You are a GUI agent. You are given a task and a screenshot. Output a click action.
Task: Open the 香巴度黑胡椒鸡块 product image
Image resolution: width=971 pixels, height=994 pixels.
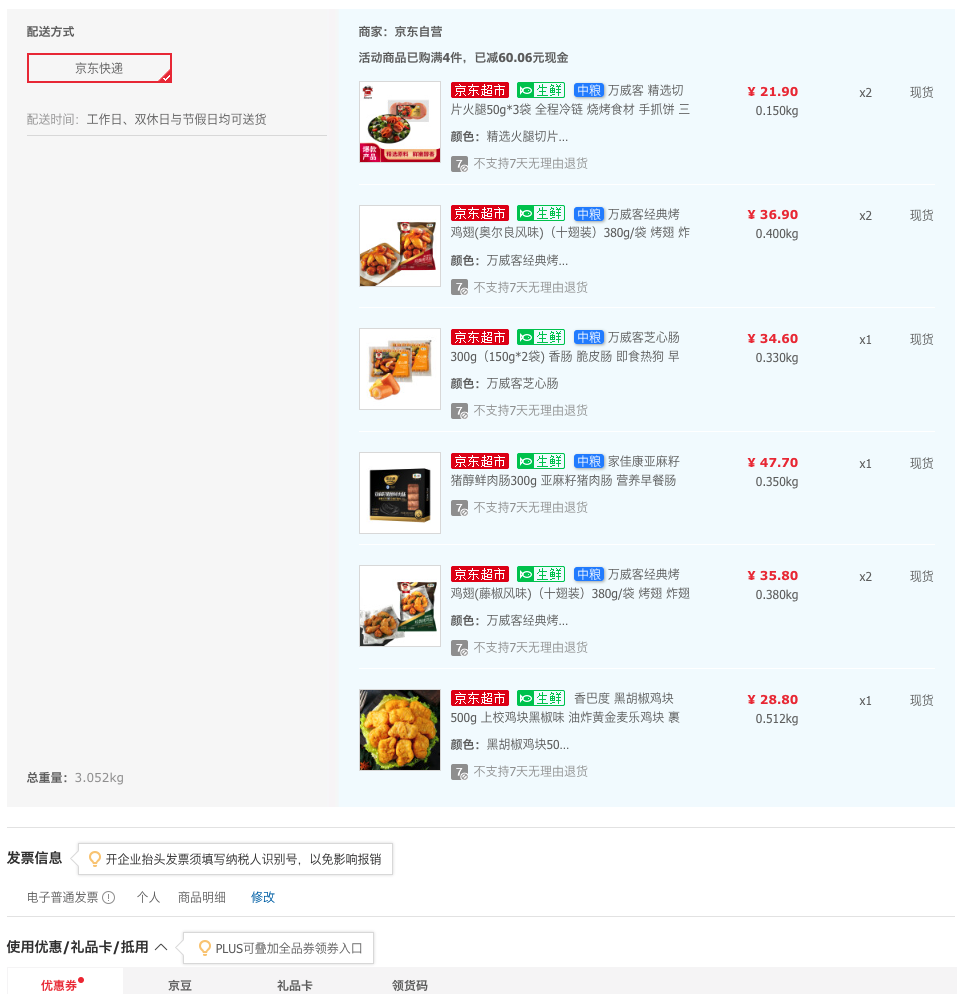point(400,730)
